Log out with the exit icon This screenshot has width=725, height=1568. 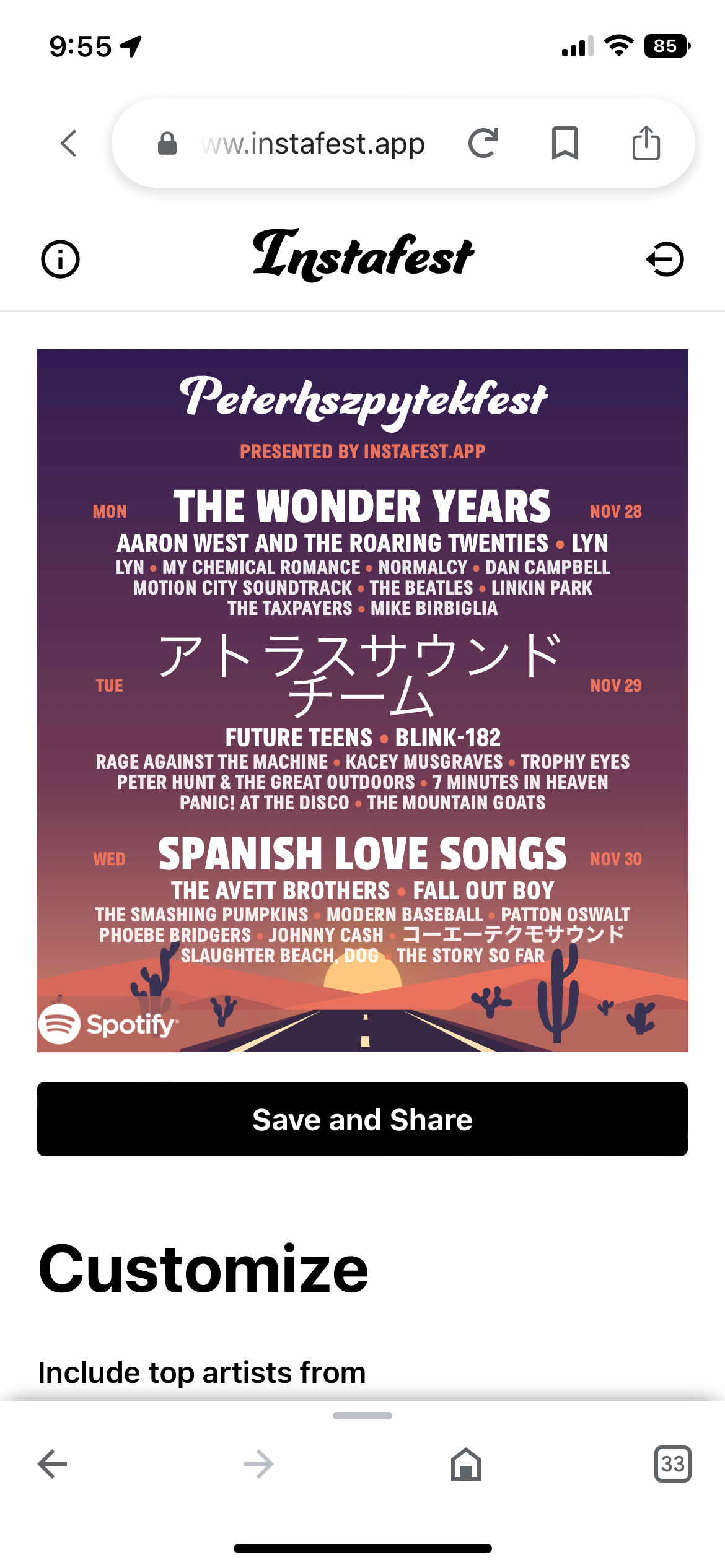point(665,259)
